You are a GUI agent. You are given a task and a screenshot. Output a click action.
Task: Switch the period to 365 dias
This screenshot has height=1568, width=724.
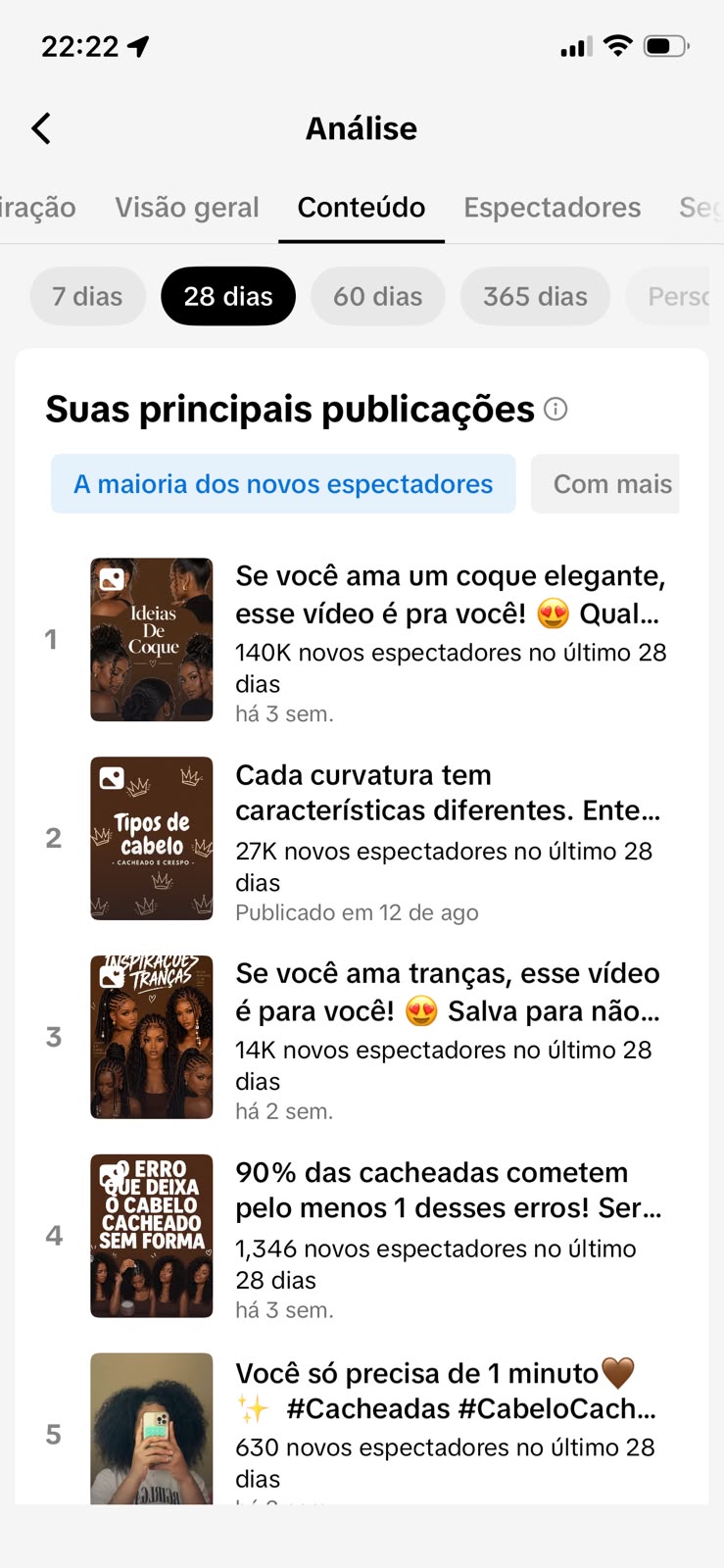tap(535, 296)
